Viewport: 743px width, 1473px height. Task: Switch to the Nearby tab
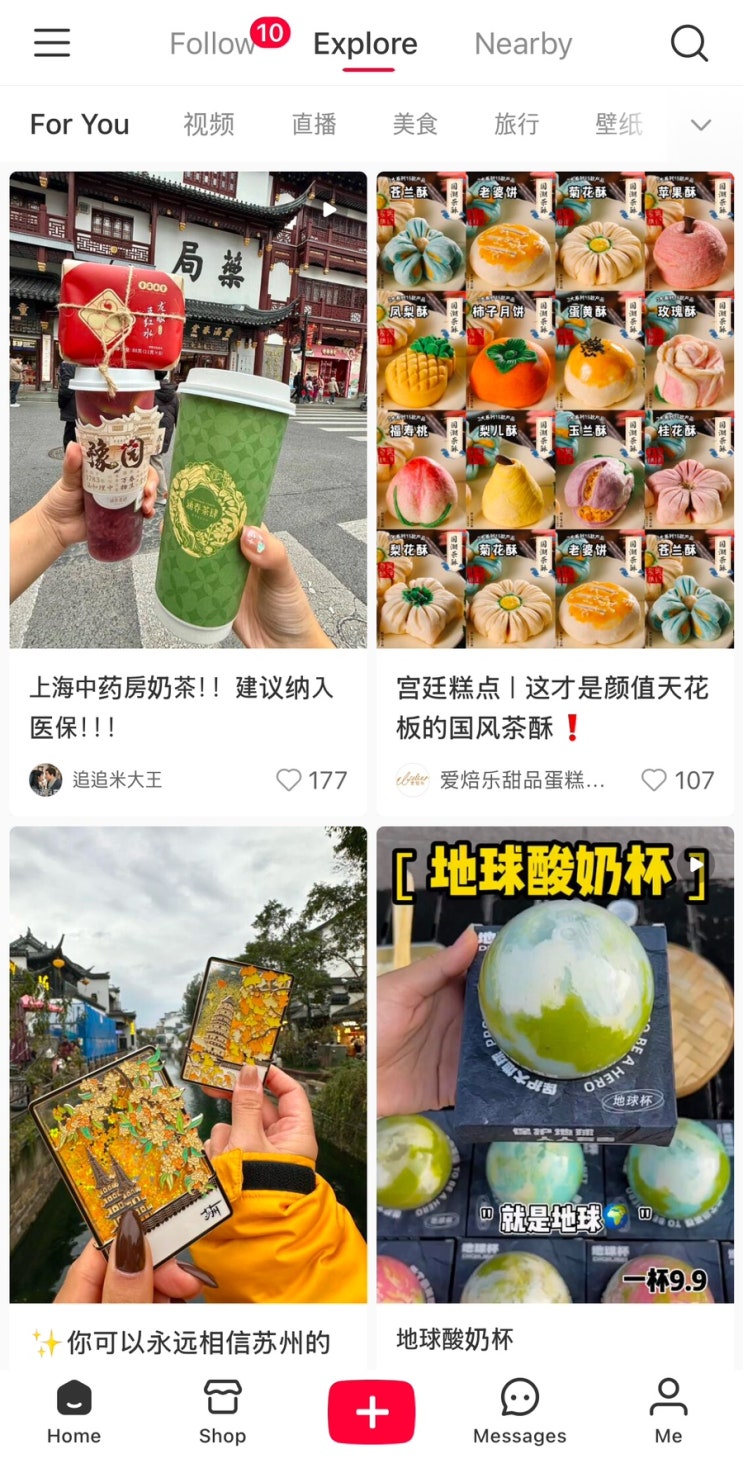click(x=523, y=44)
